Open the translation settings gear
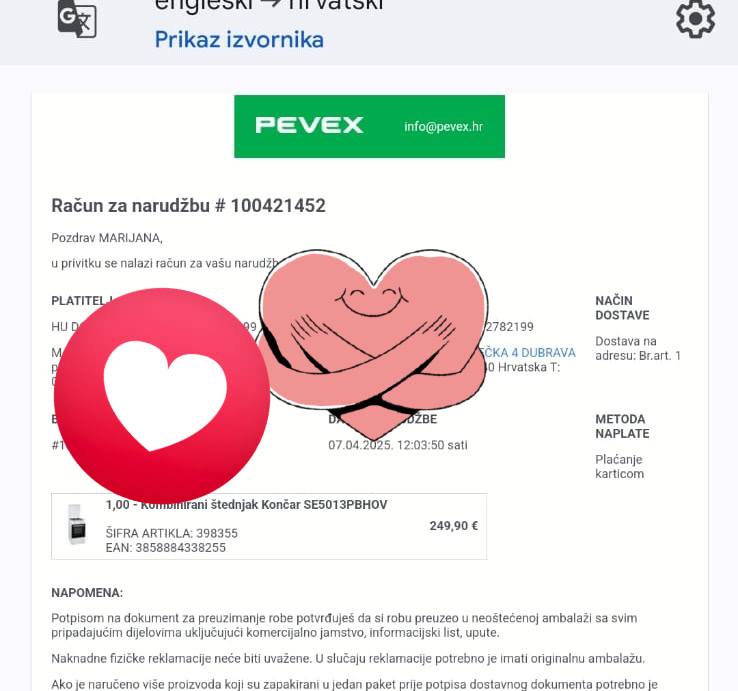The image size is (738, 691). (x=695, y=19)
